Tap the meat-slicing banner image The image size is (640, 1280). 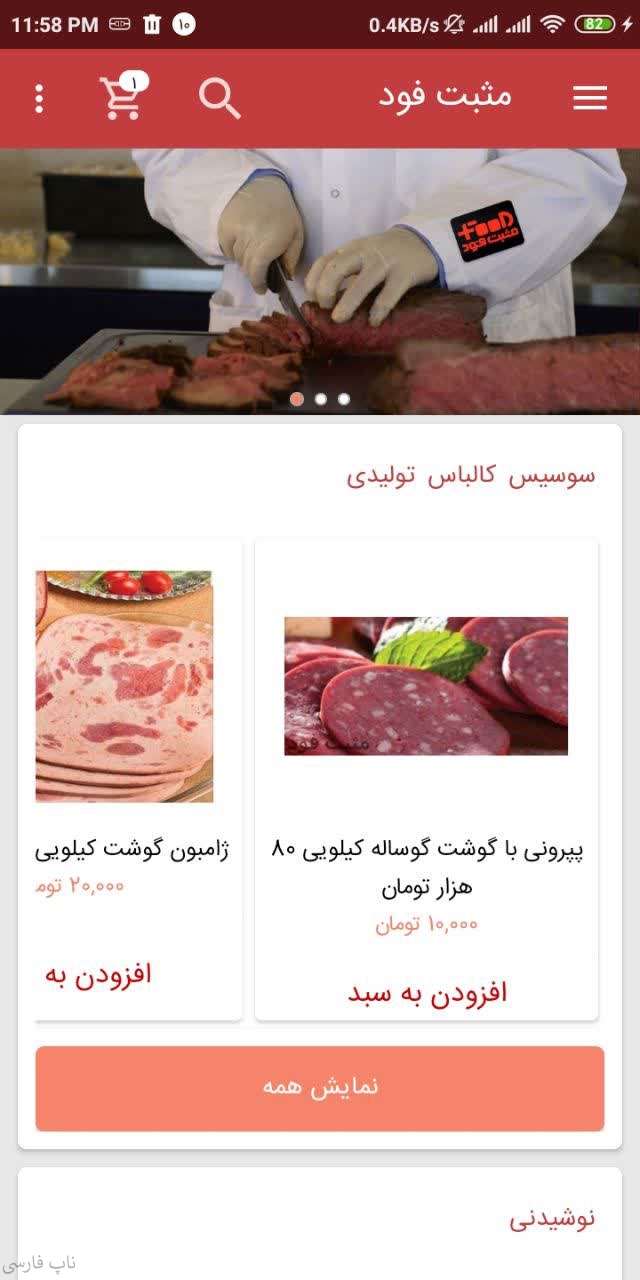coord(320,282)
